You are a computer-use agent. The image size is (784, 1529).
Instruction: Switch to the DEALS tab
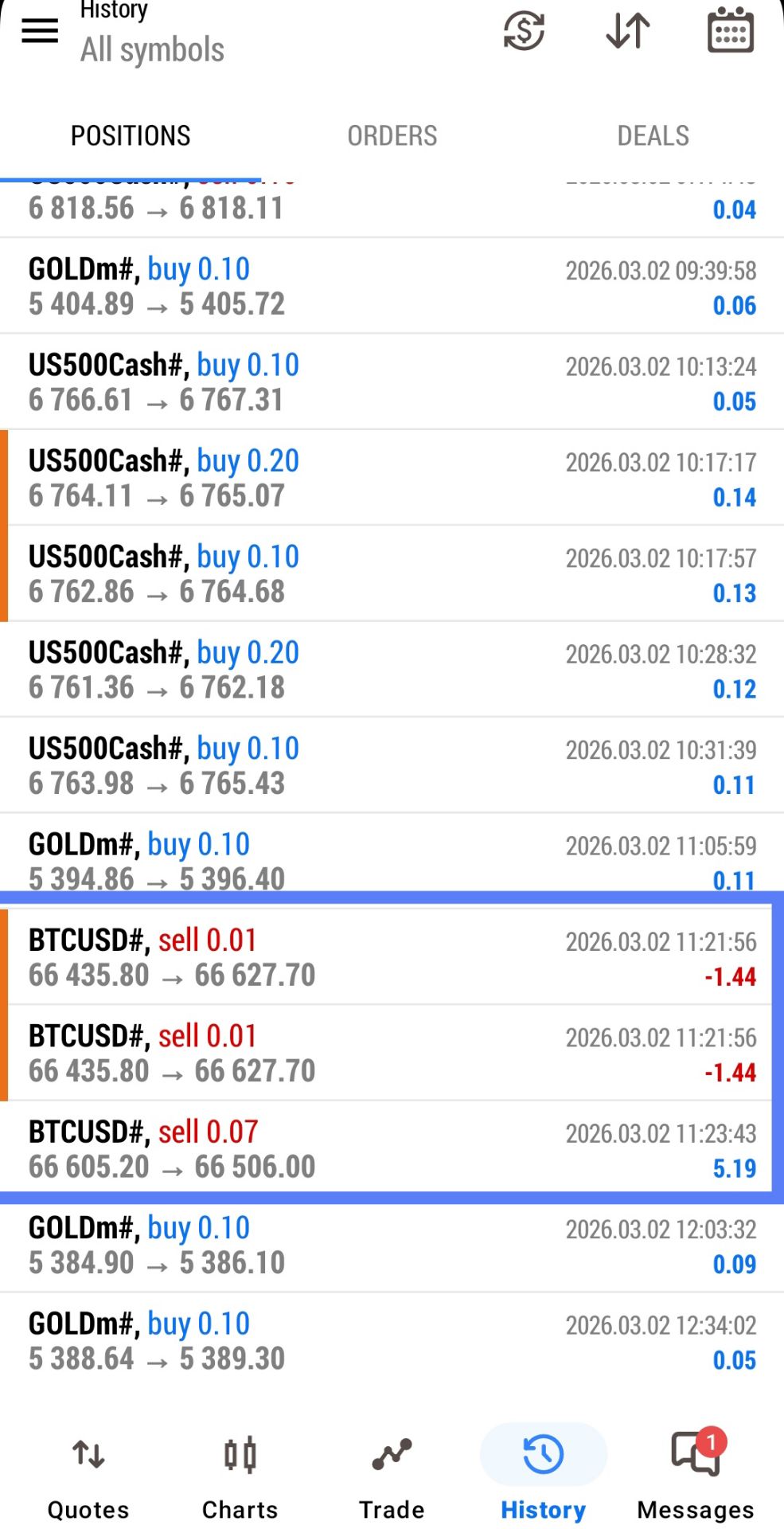coord(653,136)
